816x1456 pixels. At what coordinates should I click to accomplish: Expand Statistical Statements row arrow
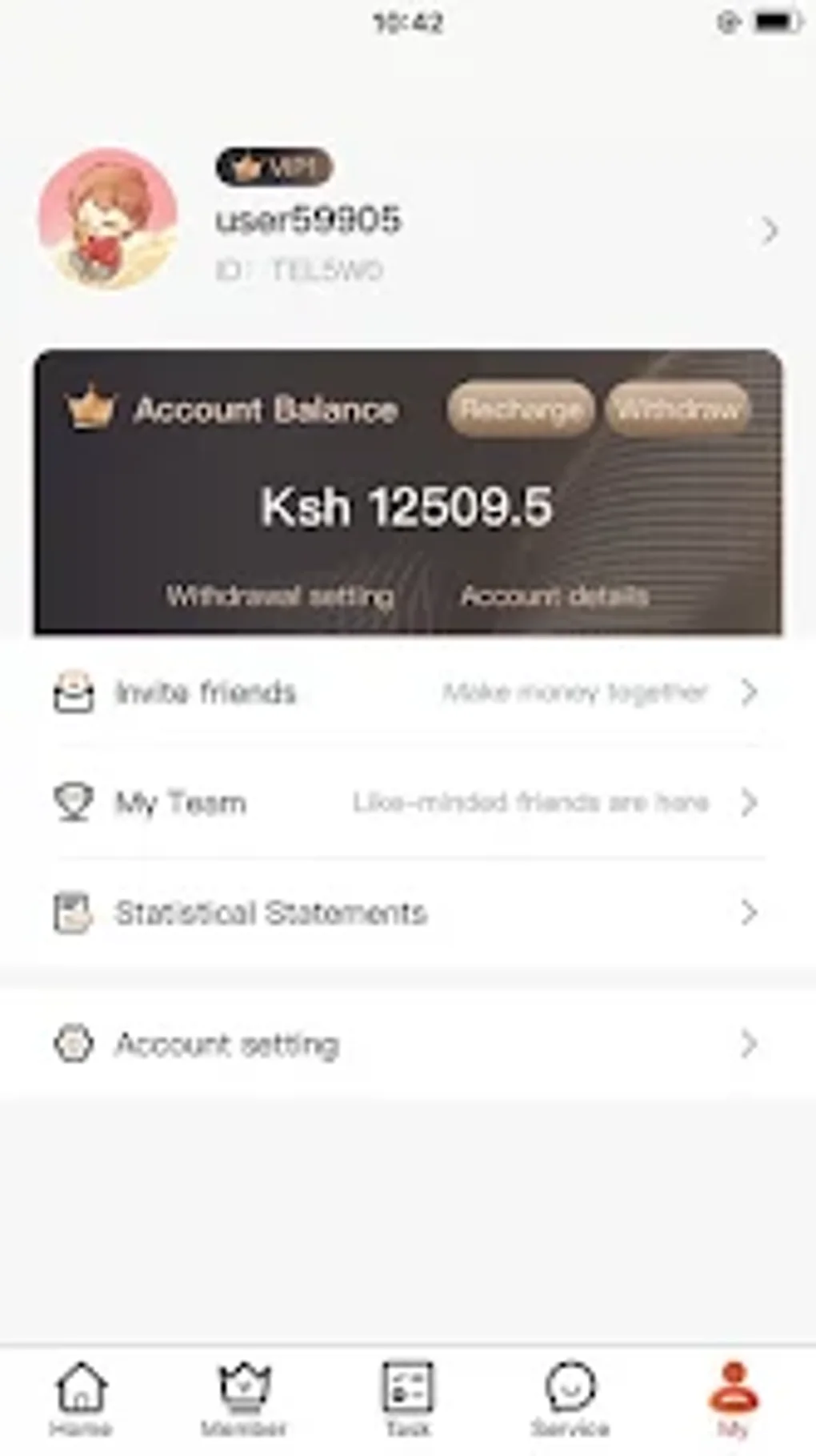tap(750, 913)
